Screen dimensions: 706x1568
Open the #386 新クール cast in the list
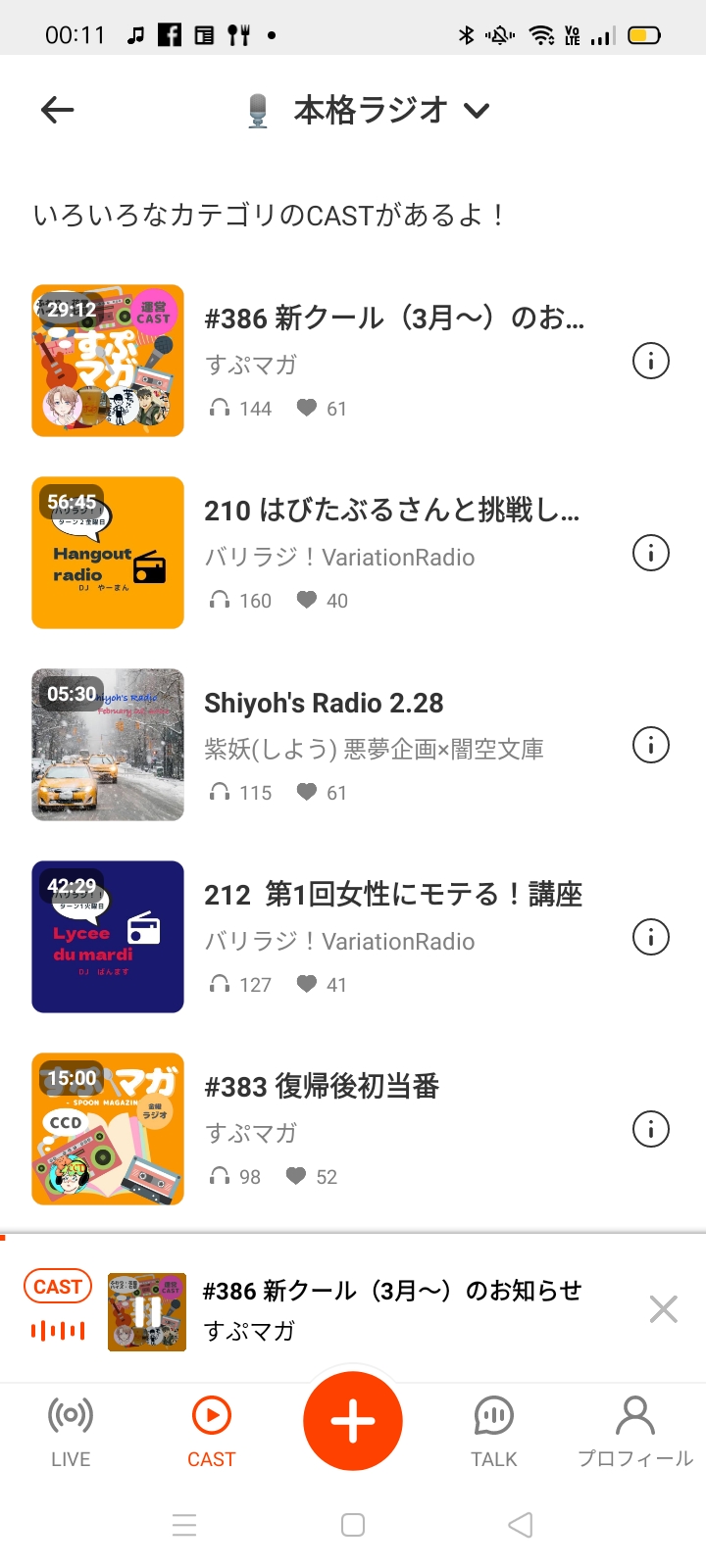(x=392, y=318)
